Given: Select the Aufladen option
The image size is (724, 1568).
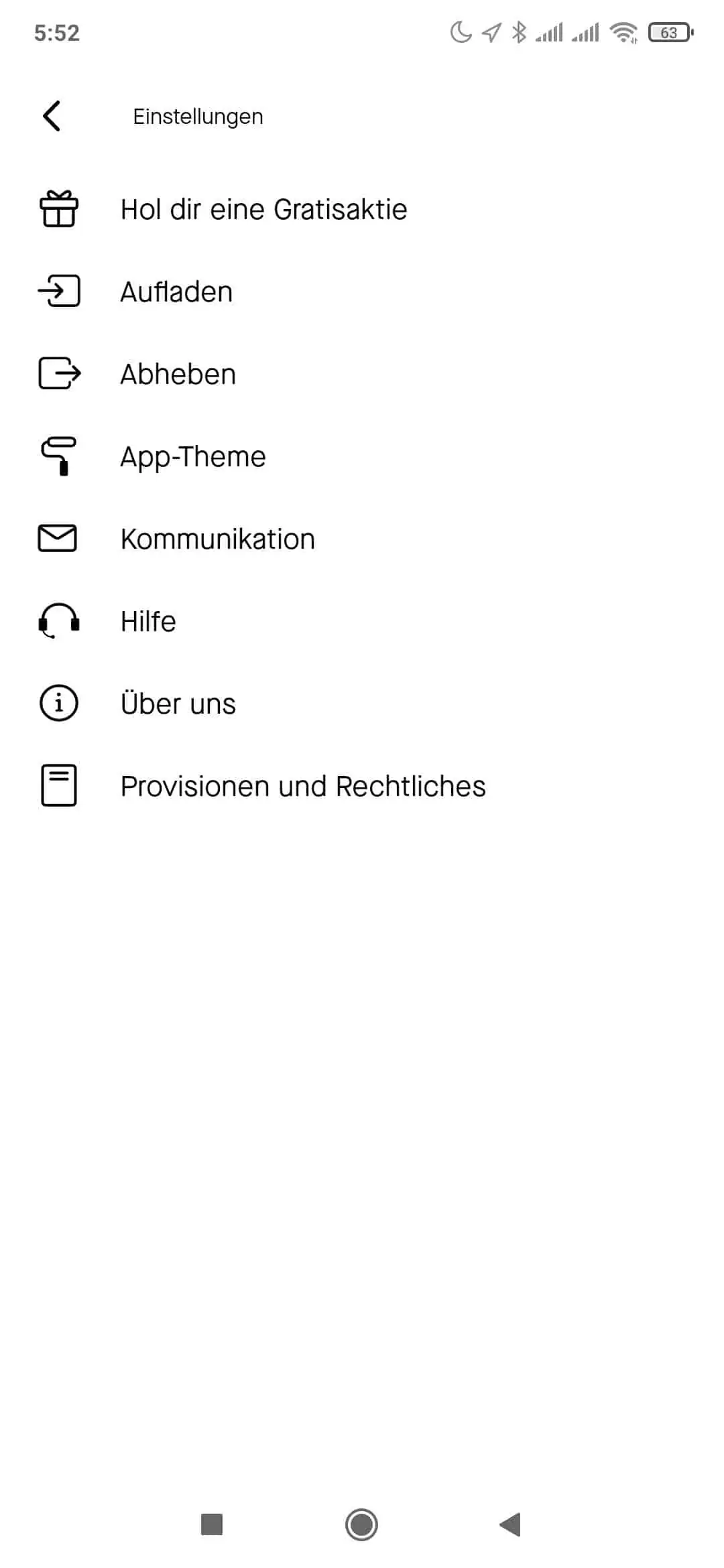Looking at the screenshot, I should [x=362, y=291].
